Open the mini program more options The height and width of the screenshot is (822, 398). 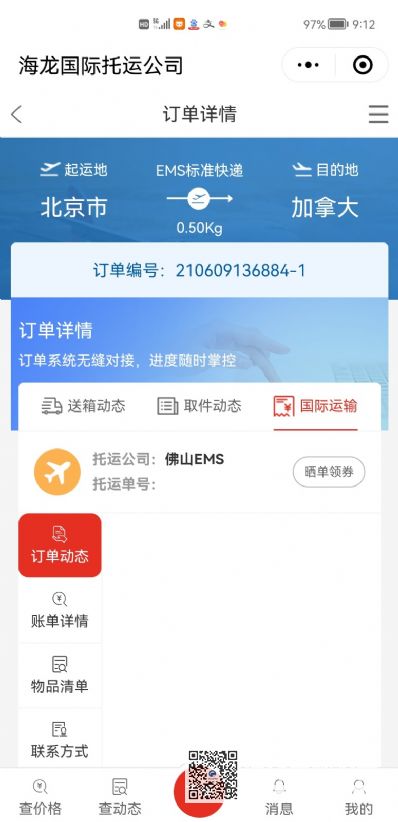pos(308,65)
